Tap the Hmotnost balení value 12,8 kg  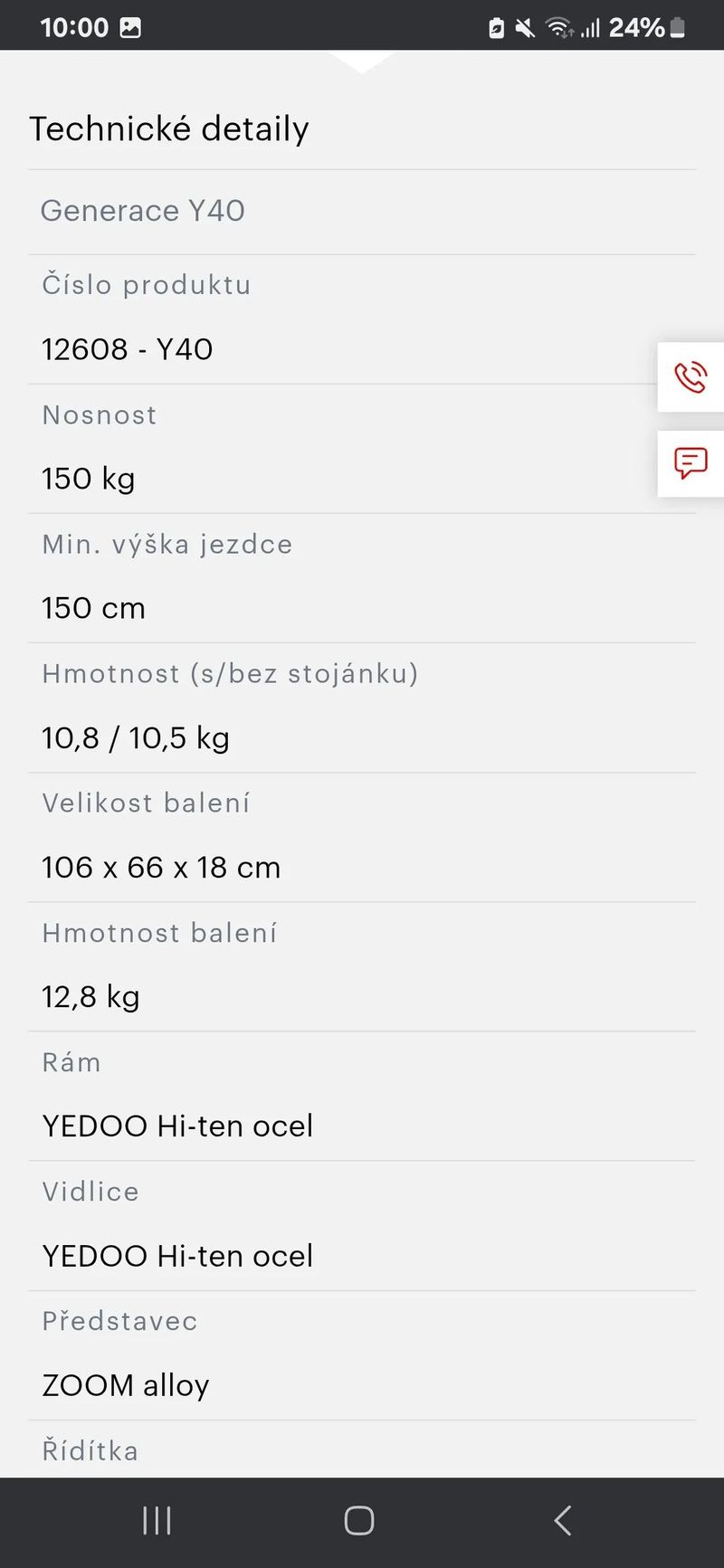pyautogui.click(x=90, y=996)
